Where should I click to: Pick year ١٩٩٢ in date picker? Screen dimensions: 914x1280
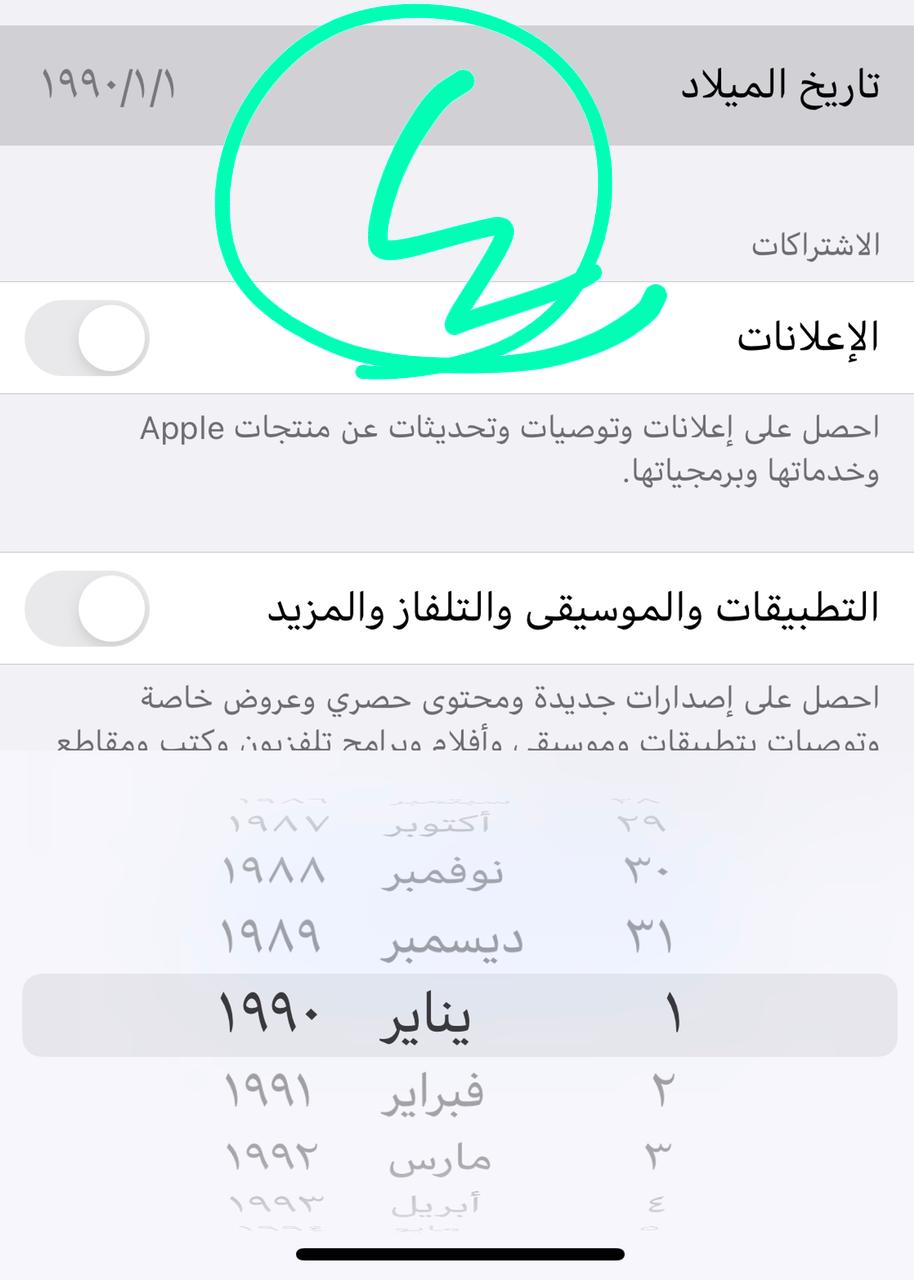(271, 1157)
